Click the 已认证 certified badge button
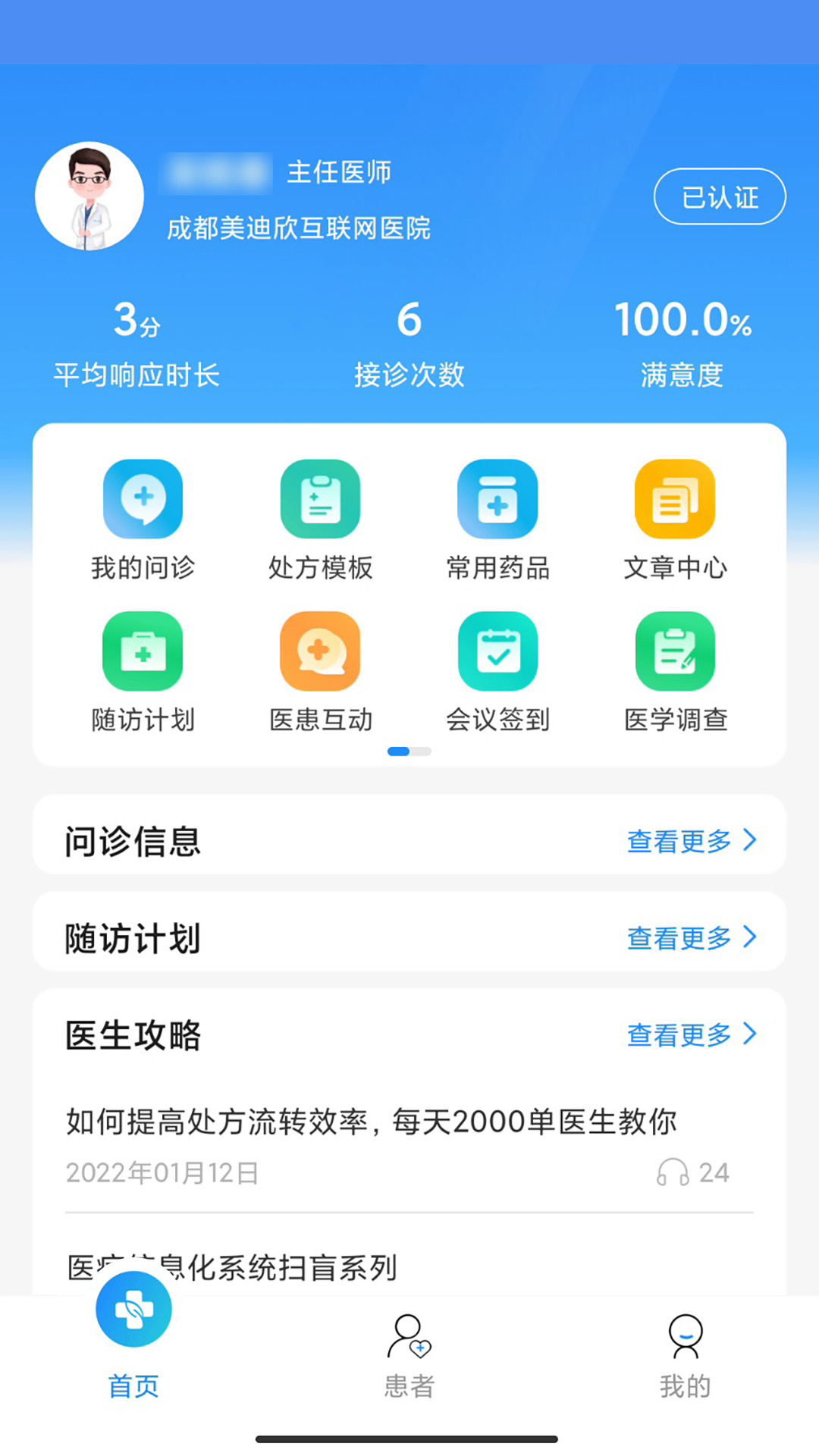This screenshot has width=819, height=1456. (718, 196)
